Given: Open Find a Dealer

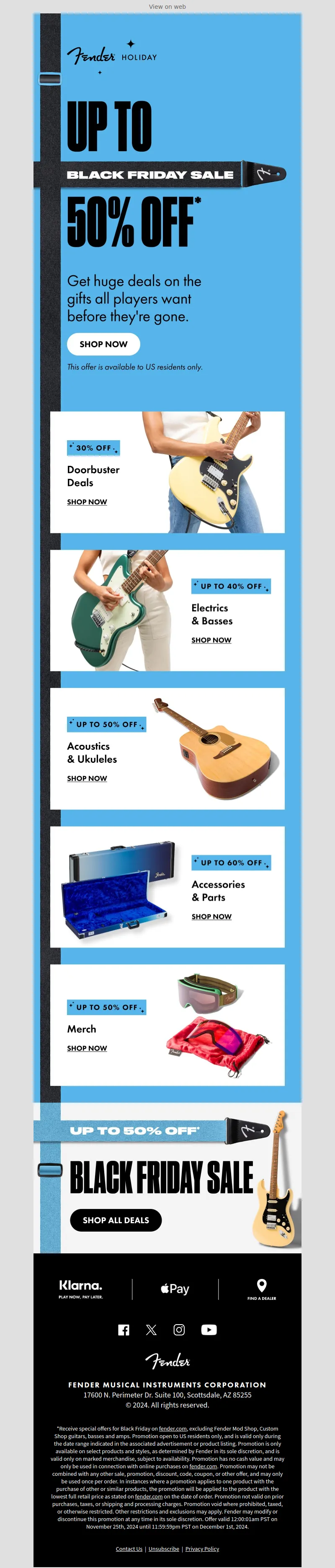Looking at the screenshot, I should click(261, 1289).
